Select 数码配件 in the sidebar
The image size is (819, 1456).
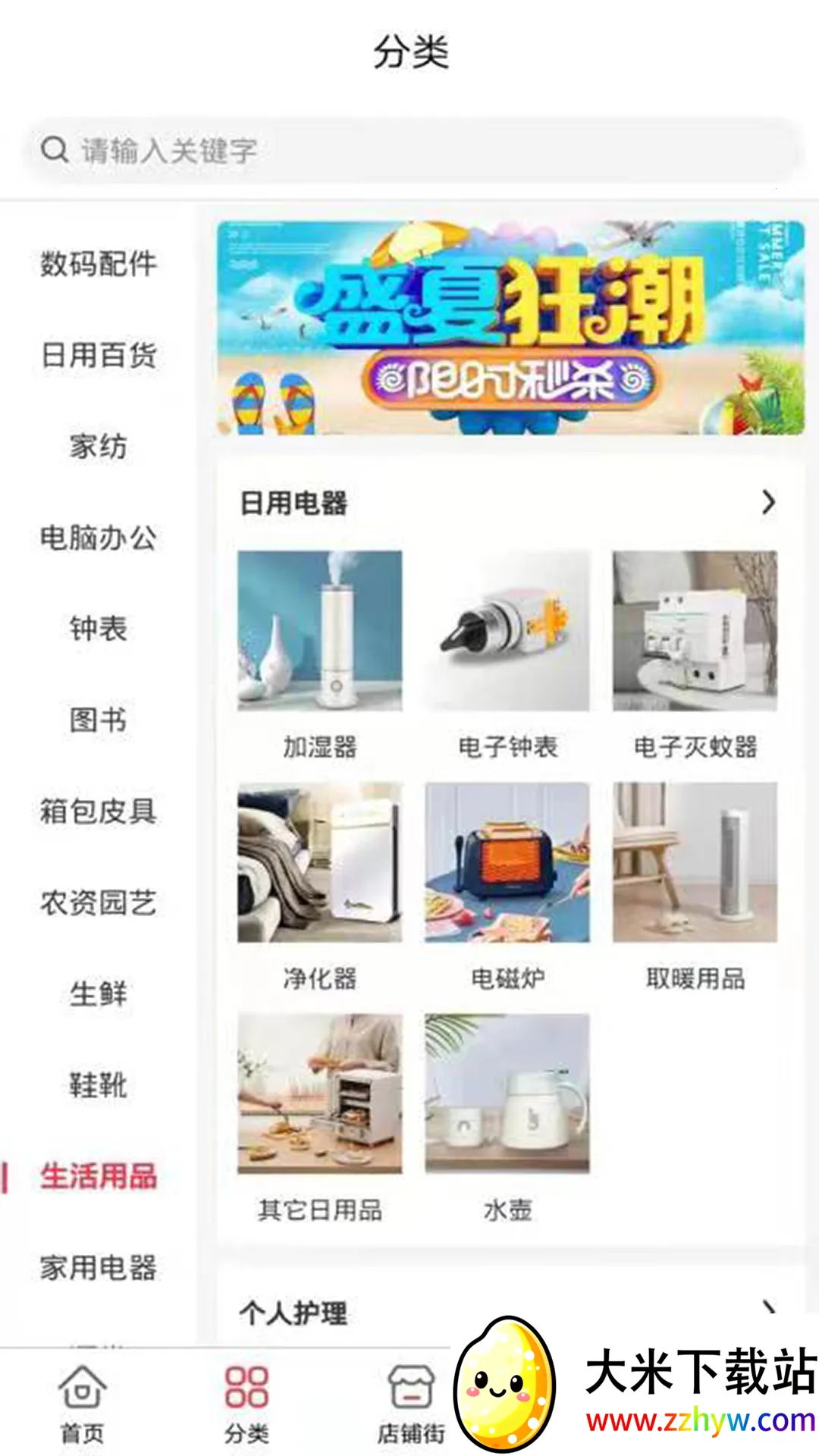point(99,264)
